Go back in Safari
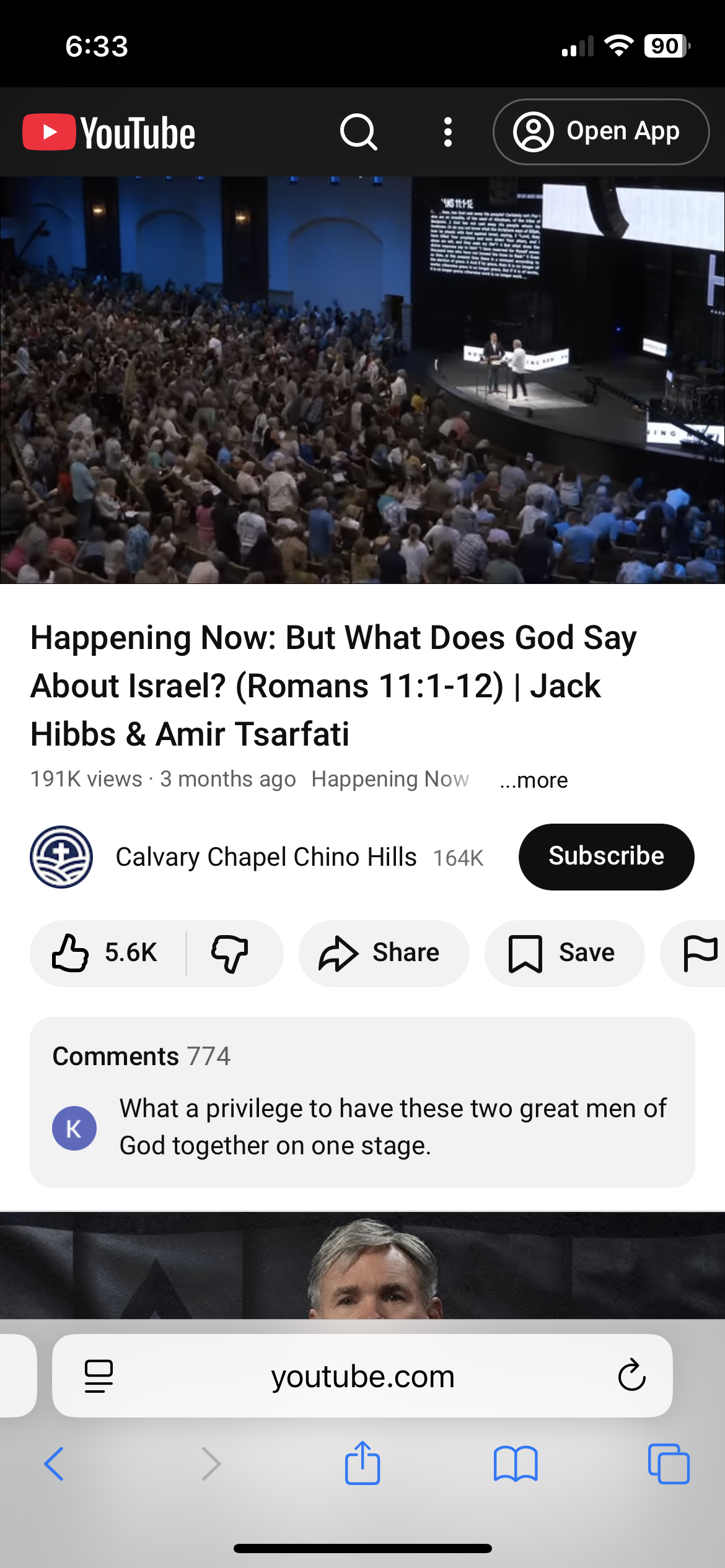The image size is (725, 1568). click(54, 1463)
